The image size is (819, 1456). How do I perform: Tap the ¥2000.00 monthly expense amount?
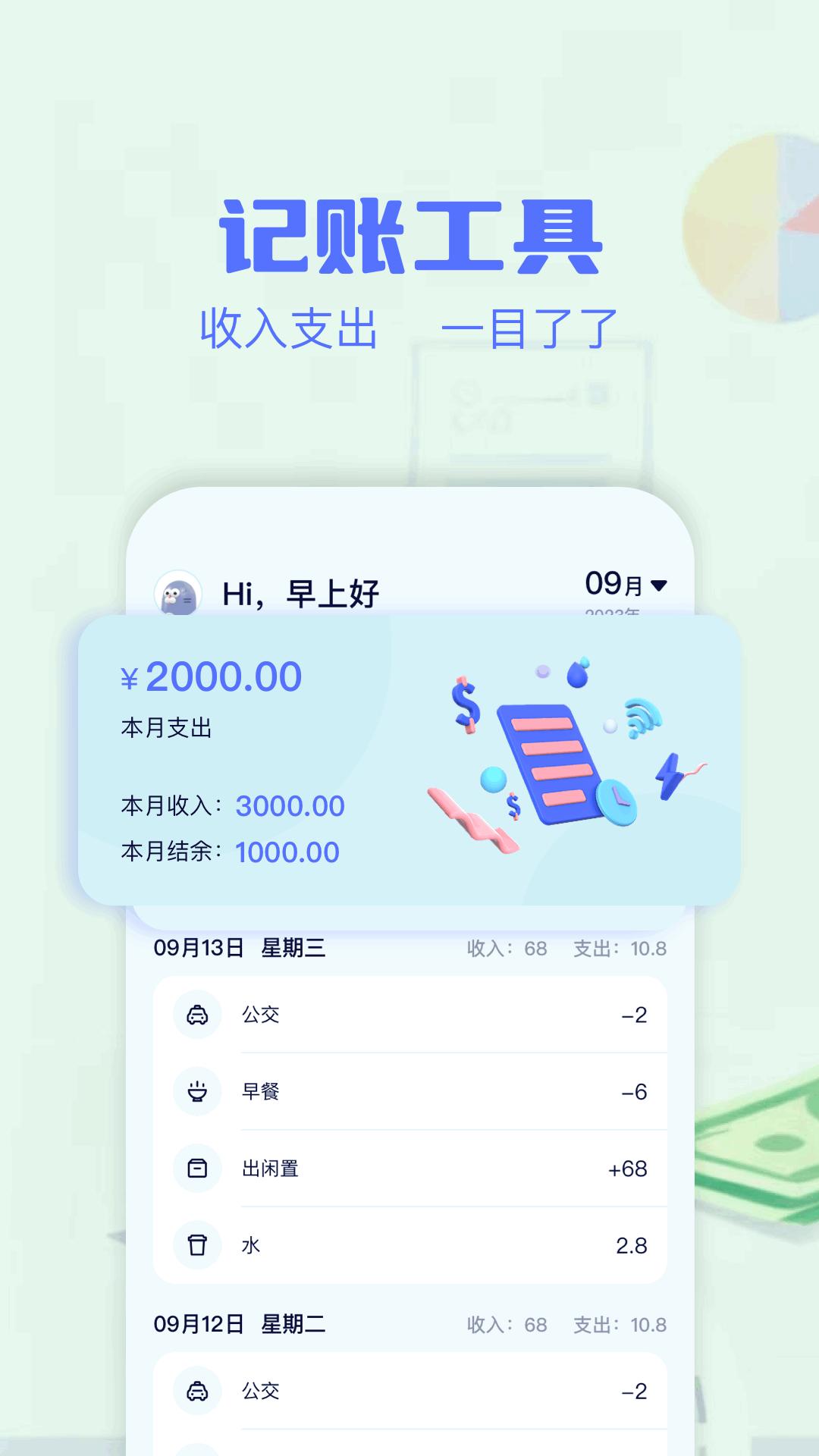pos(212,676)
